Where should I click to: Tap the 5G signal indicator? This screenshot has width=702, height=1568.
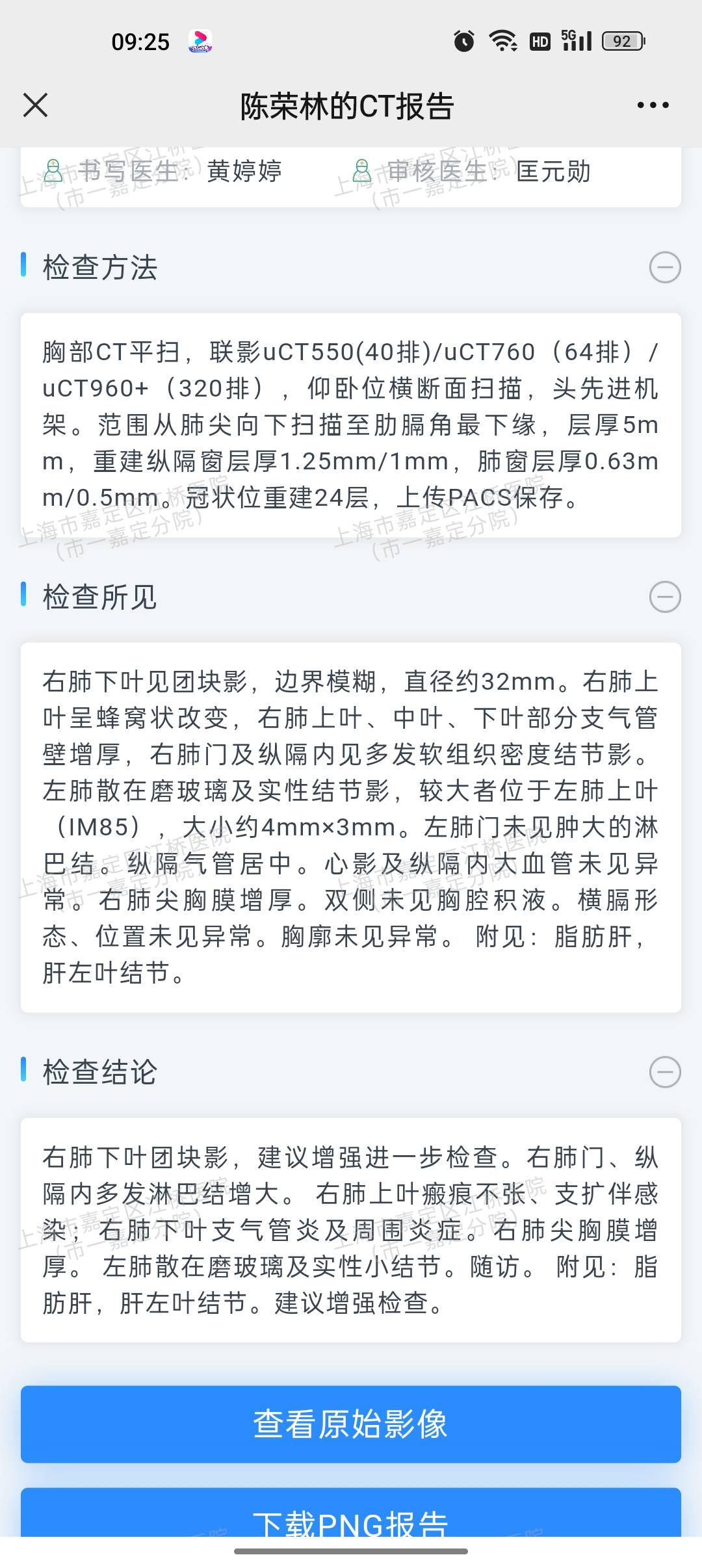[576, 40]
